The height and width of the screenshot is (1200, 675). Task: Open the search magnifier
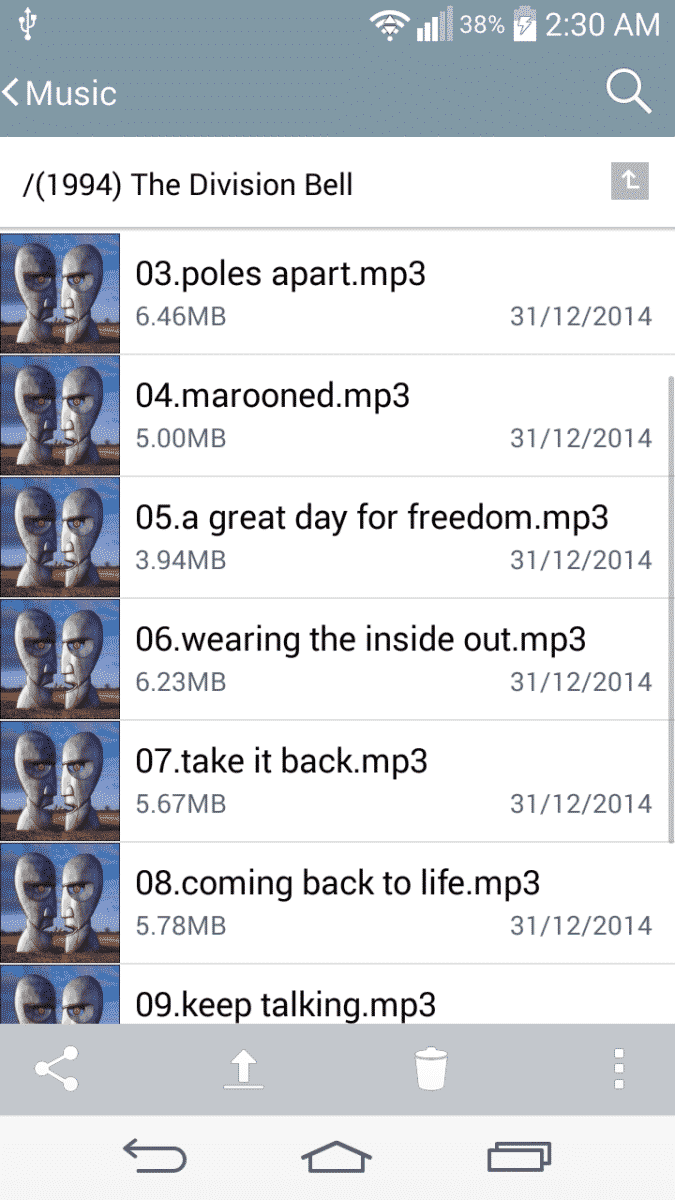tap(628, 93)
